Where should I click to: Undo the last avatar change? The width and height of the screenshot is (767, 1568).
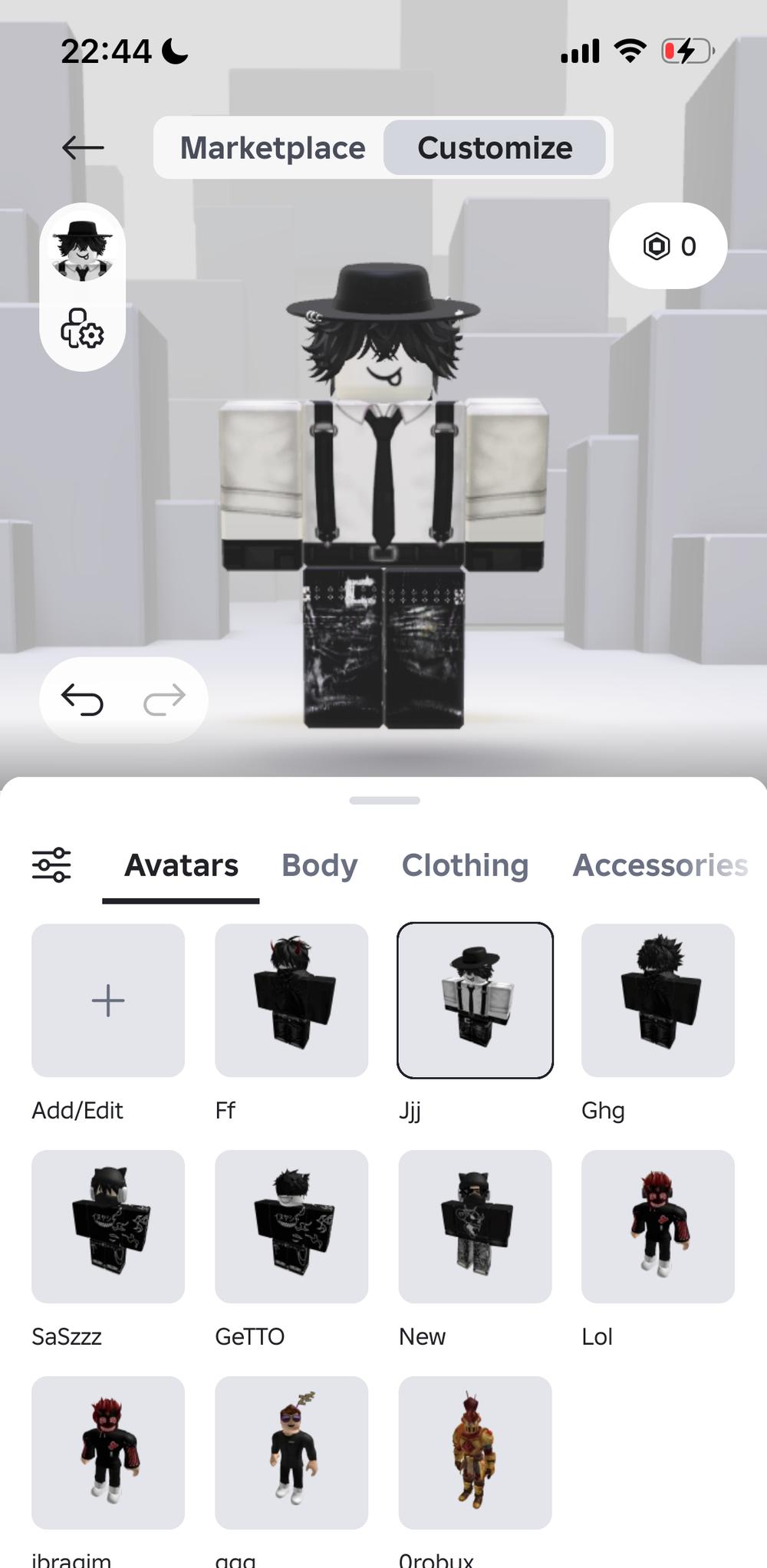click(83, 700)
